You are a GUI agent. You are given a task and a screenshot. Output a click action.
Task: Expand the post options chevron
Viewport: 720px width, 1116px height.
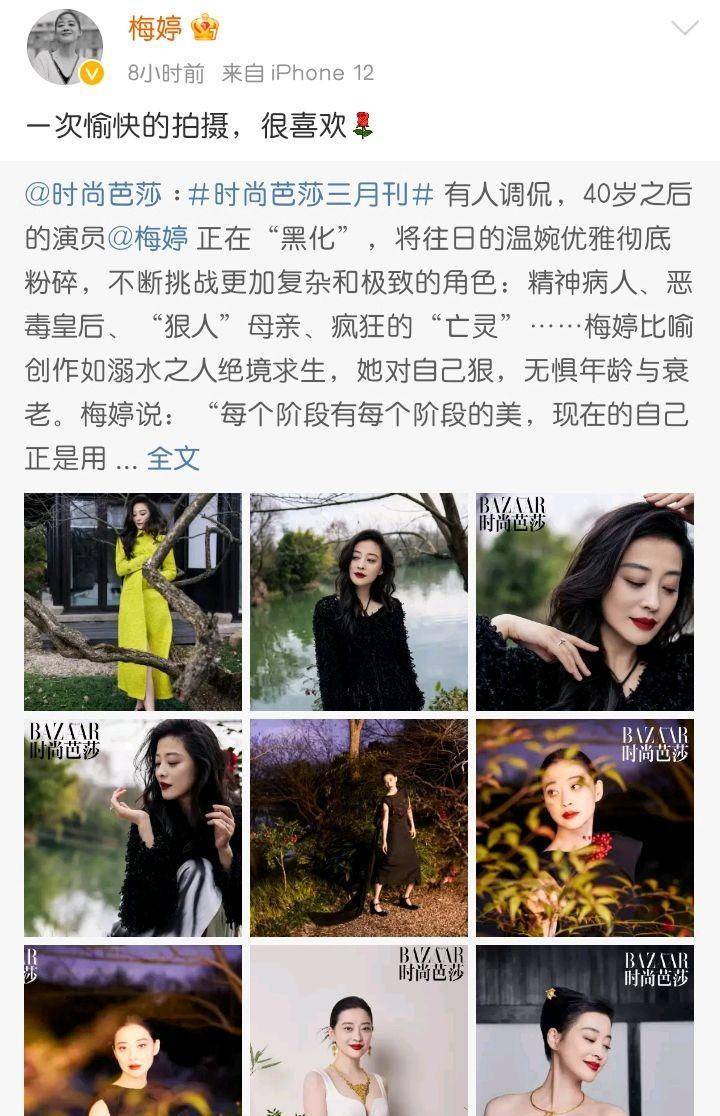(x=685, y=28)
